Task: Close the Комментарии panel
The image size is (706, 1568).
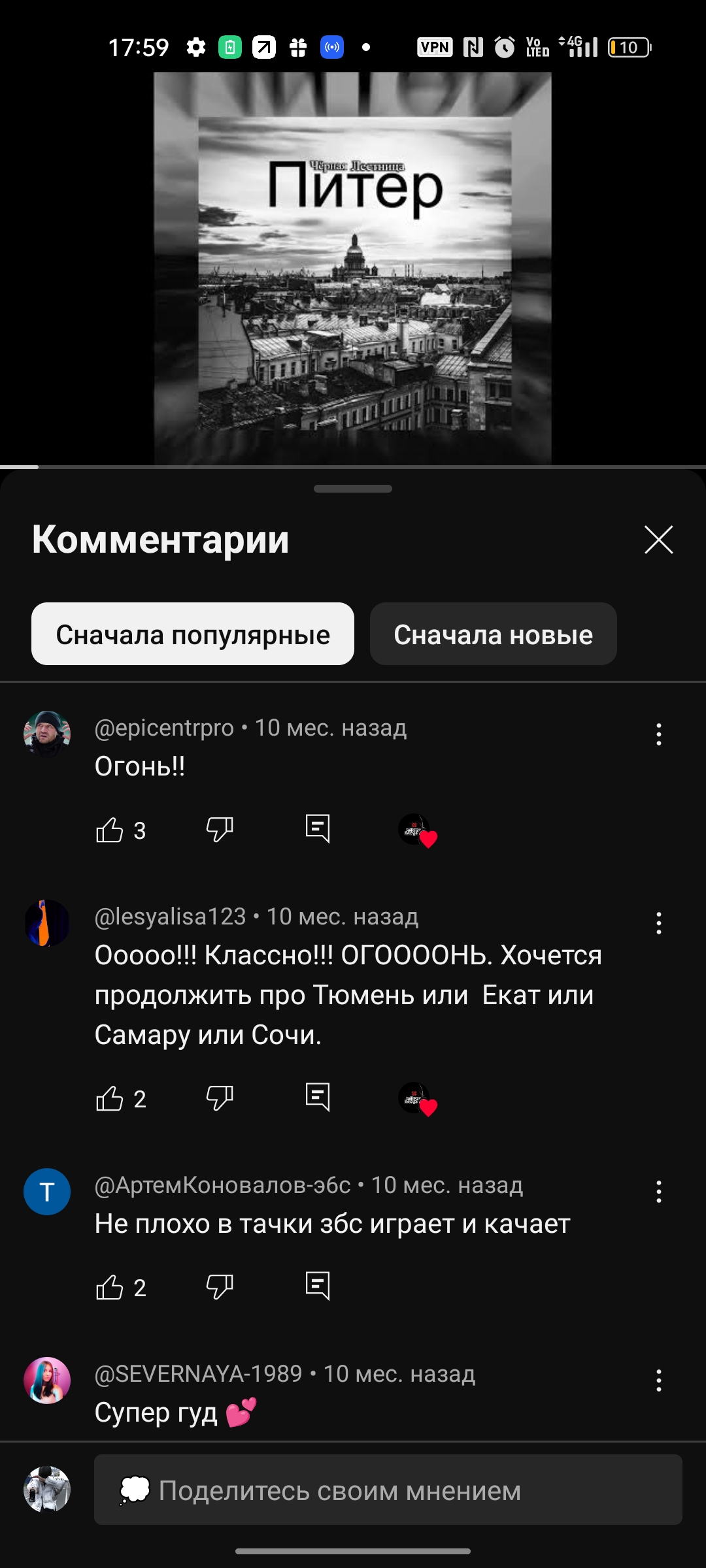Action: [x=658, y=540]
